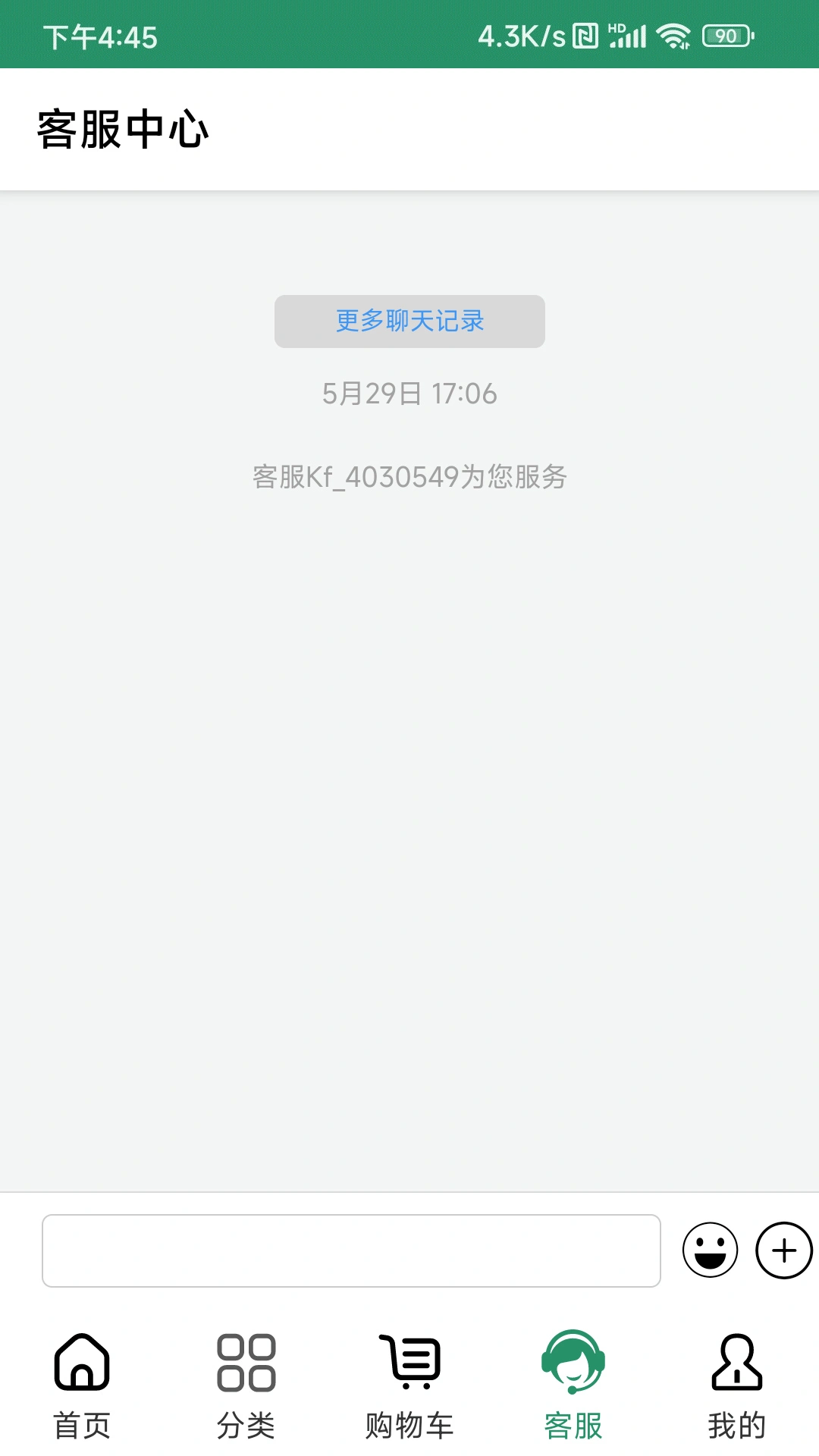The height and width of the screenshot is (1456, 819).
Task: Load 更多聊天记录 chat history
Action: tap(409, 321)
